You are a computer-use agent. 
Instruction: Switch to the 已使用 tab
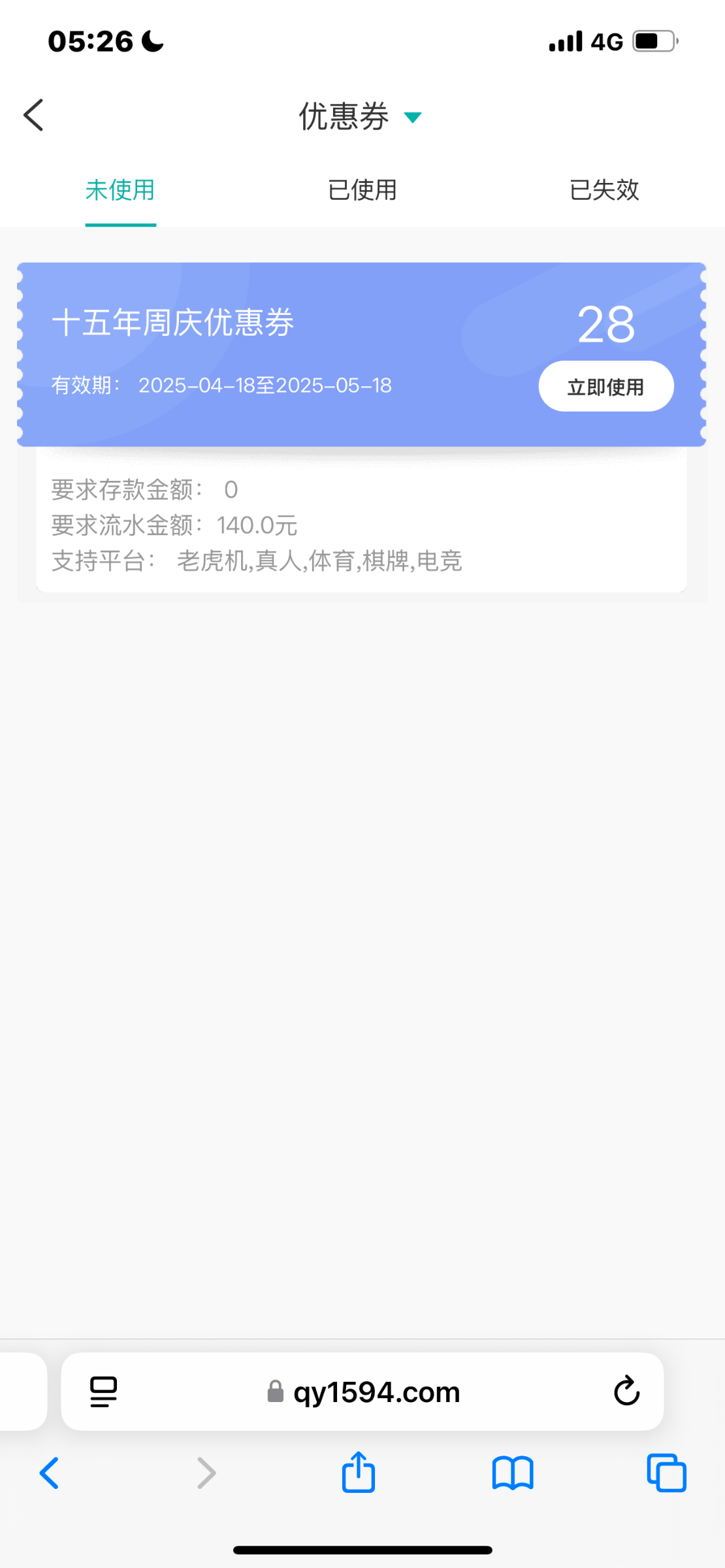362,190
